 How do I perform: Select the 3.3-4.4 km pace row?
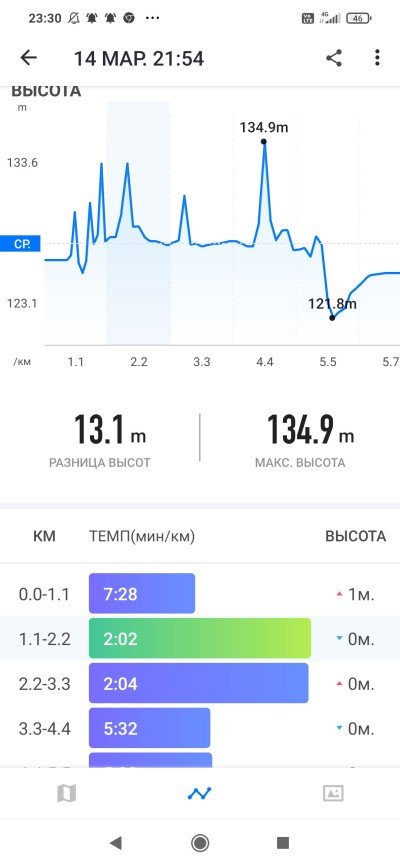coord(200,728)
